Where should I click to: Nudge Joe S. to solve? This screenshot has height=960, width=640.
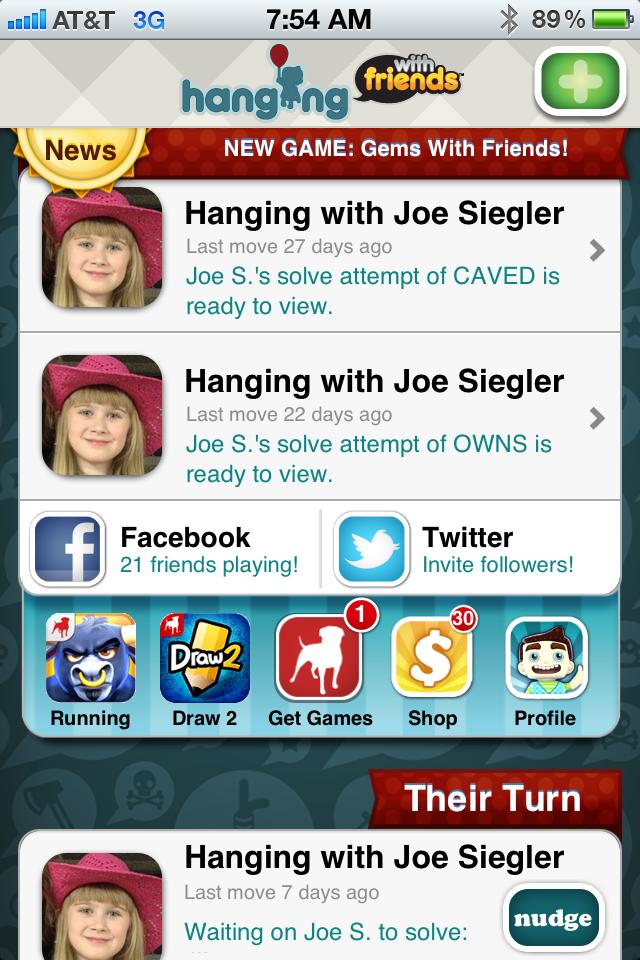click(552, 918)
